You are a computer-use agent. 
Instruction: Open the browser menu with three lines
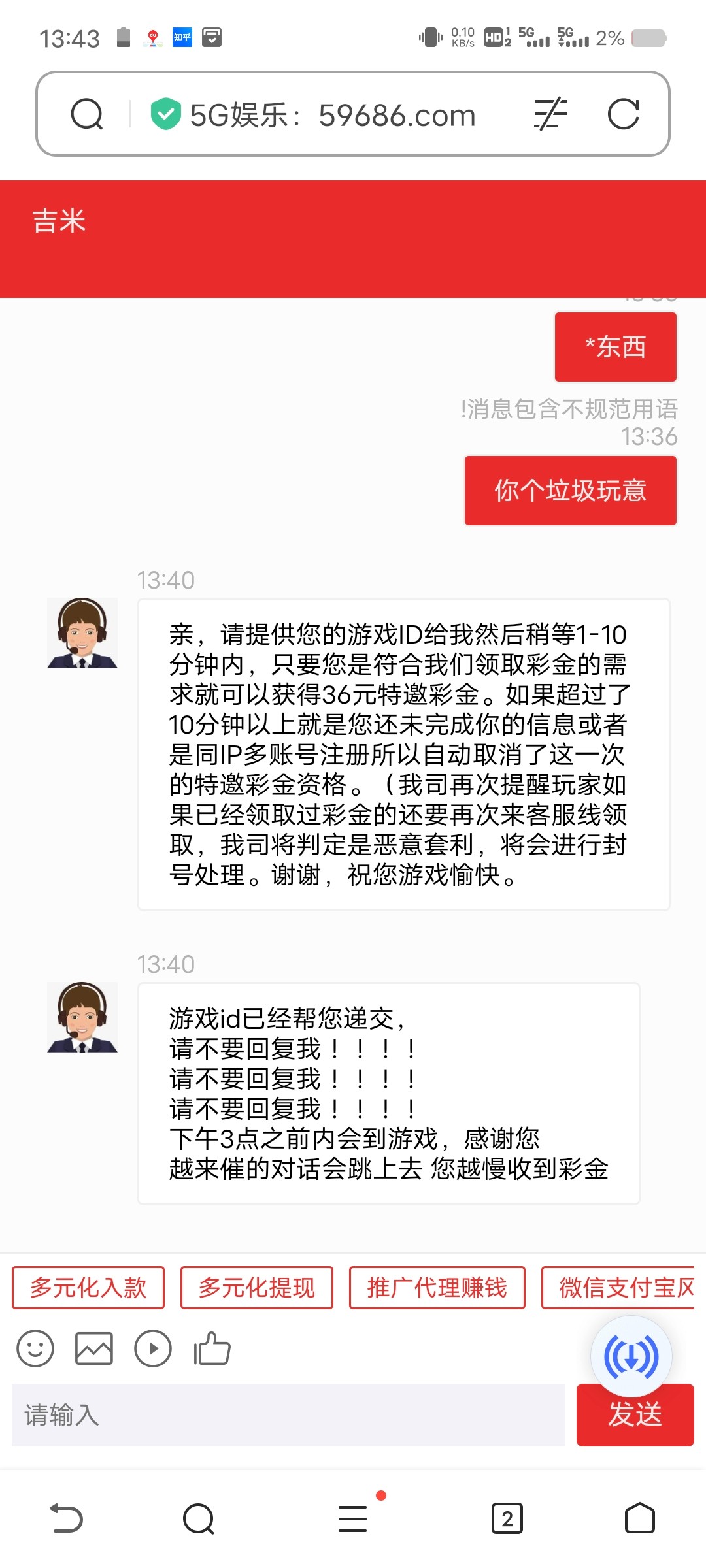353,1518
